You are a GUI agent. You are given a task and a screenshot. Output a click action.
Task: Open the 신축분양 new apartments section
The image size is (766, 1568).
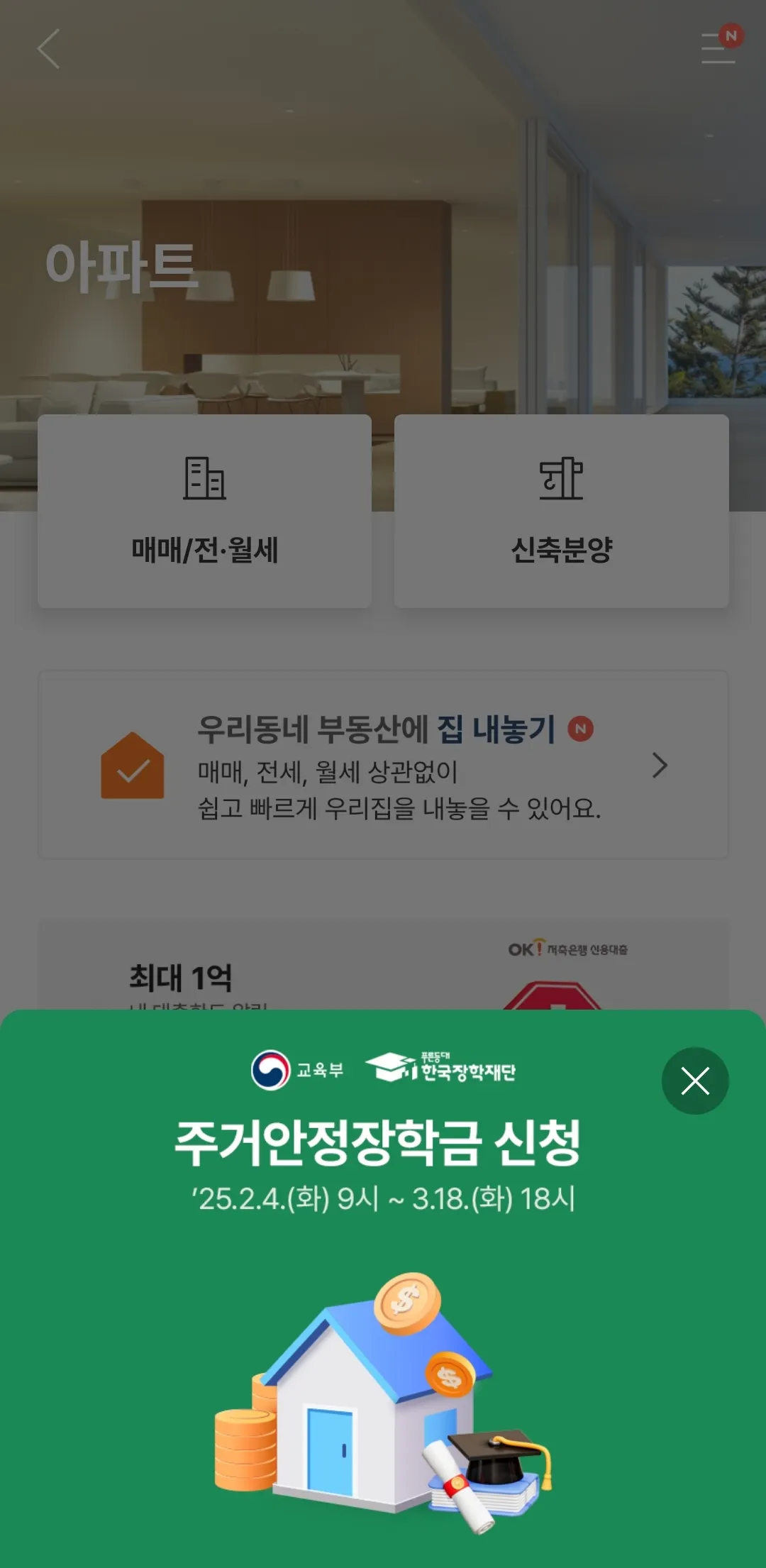(561, 511)
